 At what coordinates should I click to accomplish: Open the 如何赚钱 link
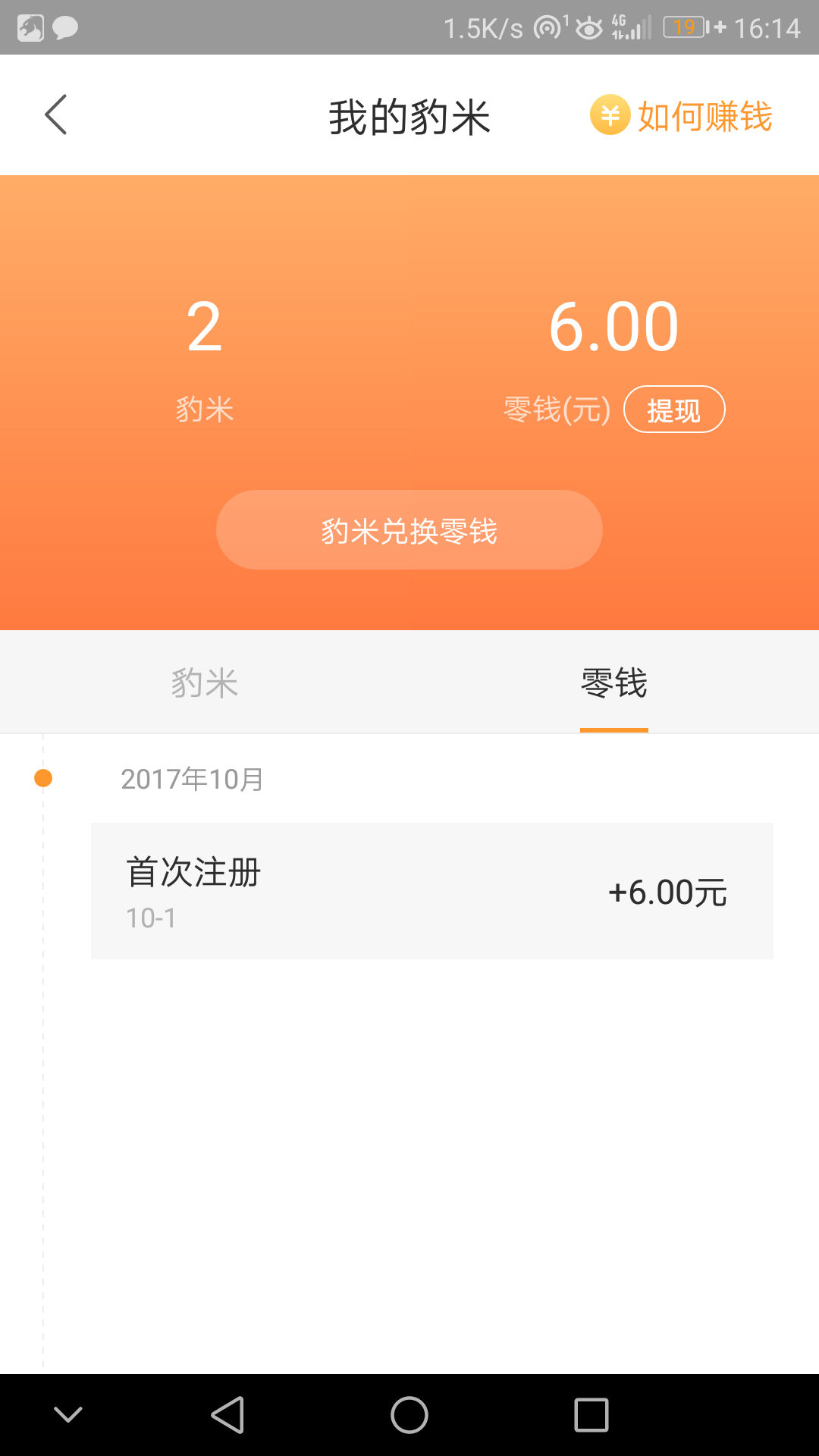[704, 115]
